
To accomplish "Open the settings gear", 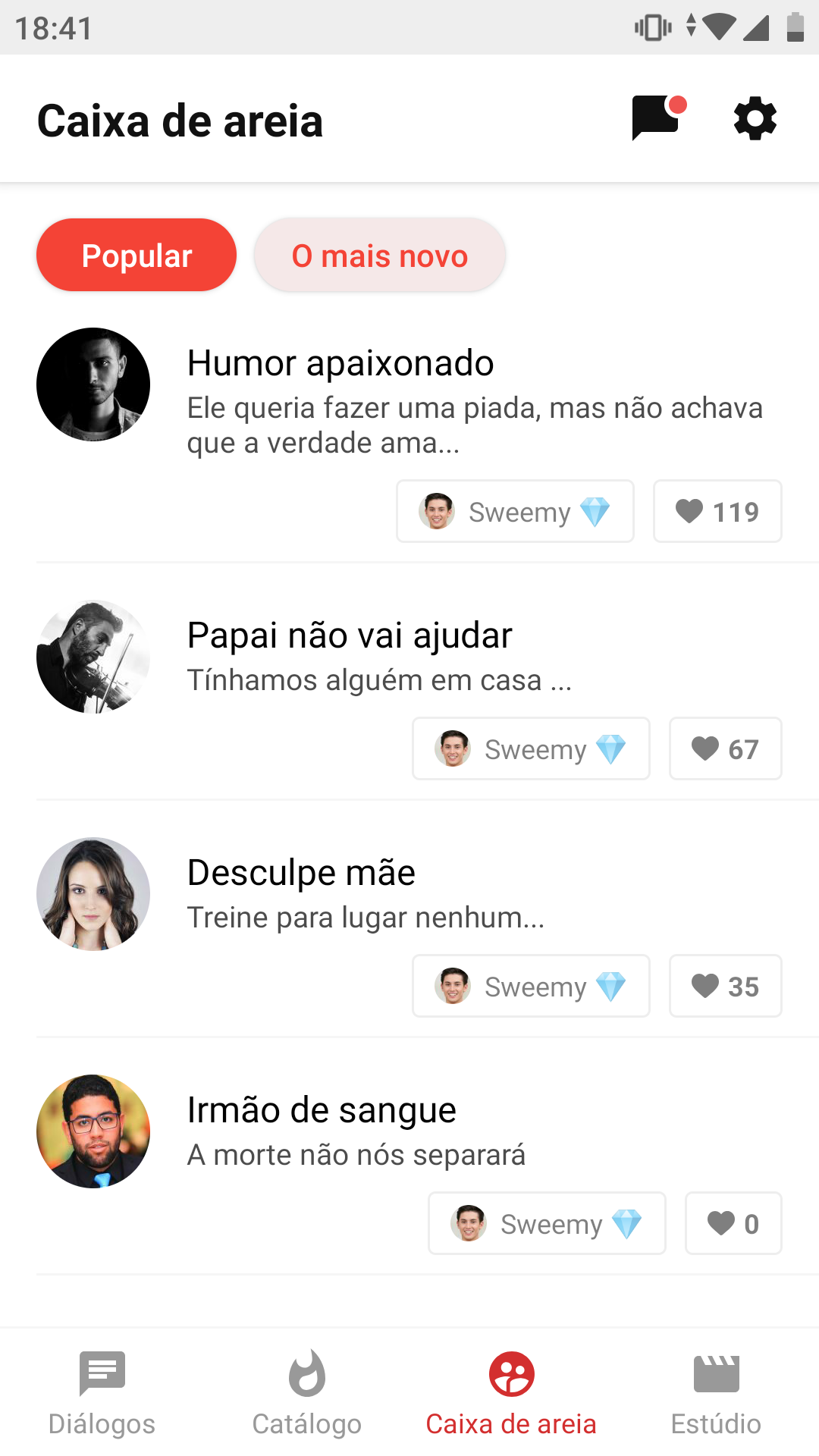I will 755,119.
